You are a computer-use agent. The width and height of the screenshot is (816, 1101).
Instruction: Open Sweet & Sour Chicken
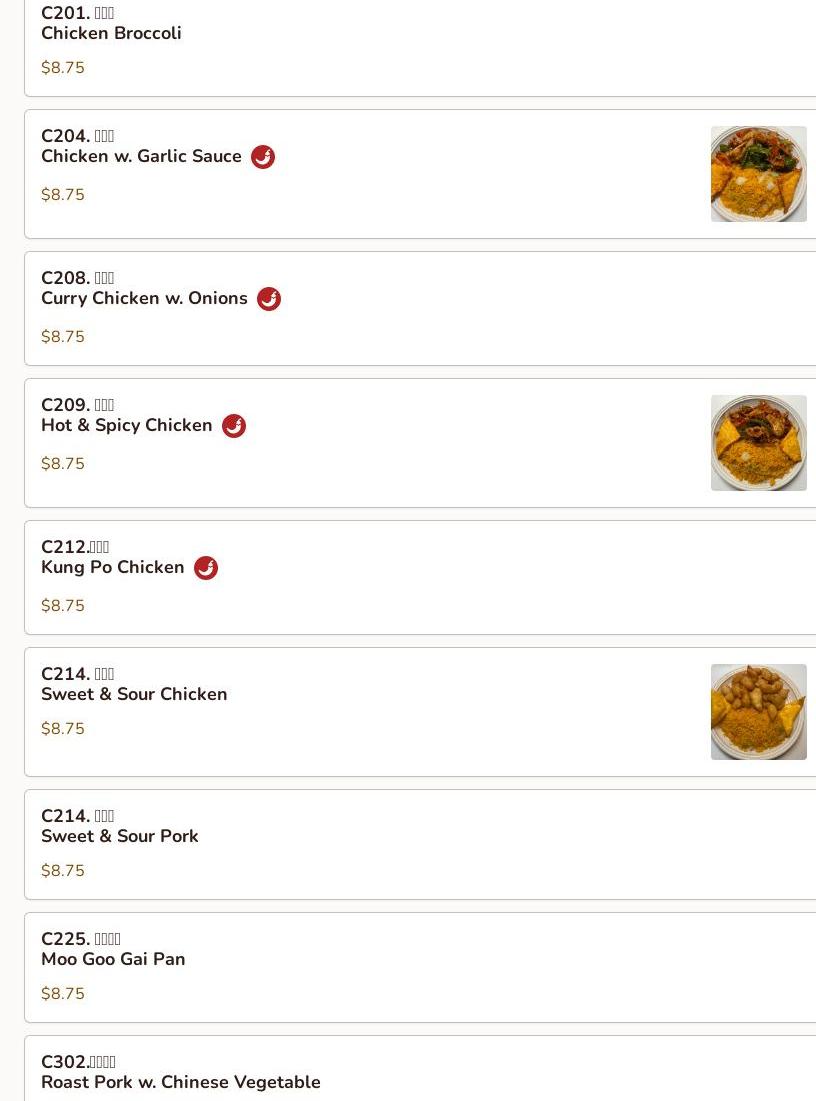(134, 695)
